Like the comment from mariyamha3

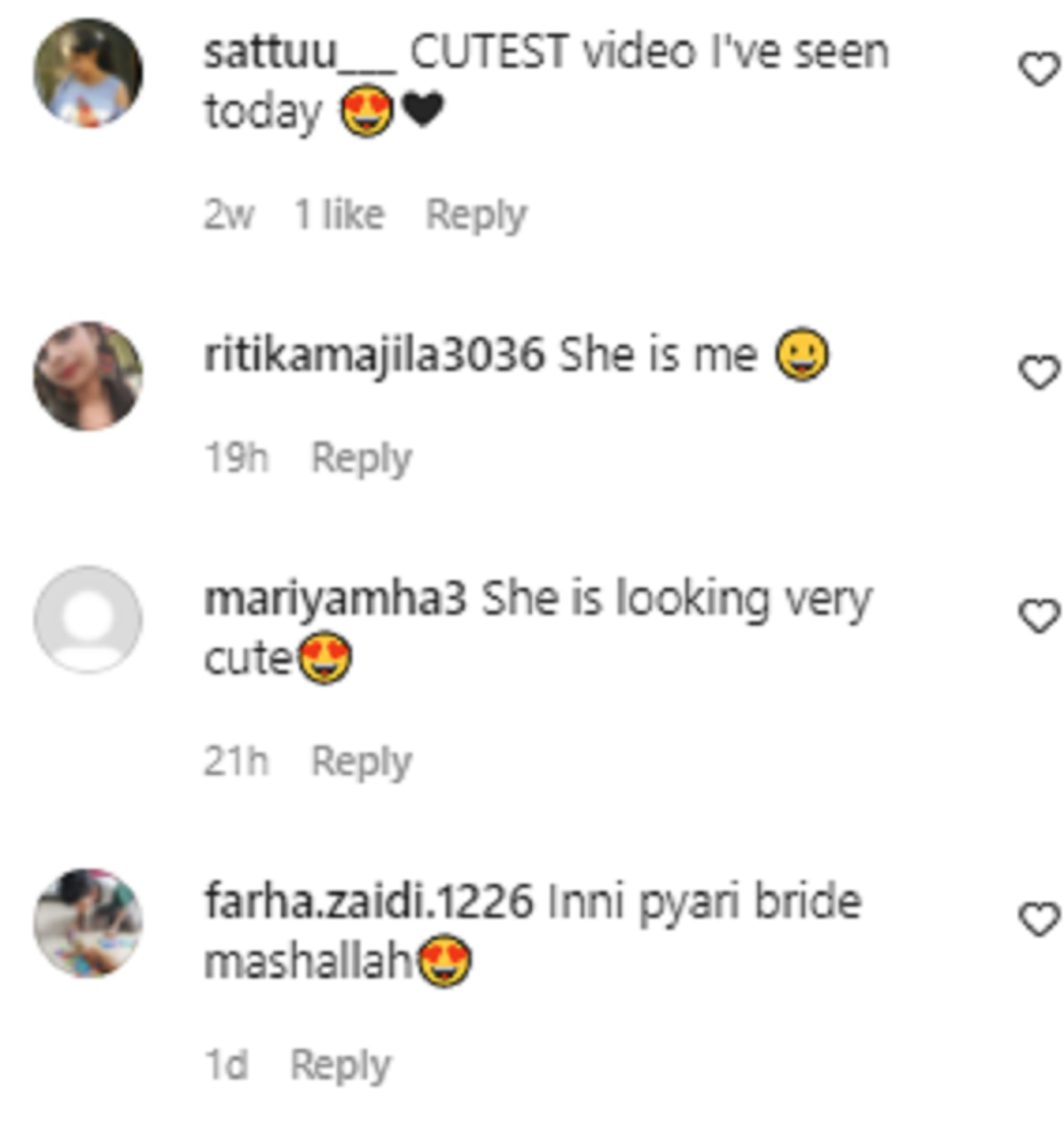1038,616
